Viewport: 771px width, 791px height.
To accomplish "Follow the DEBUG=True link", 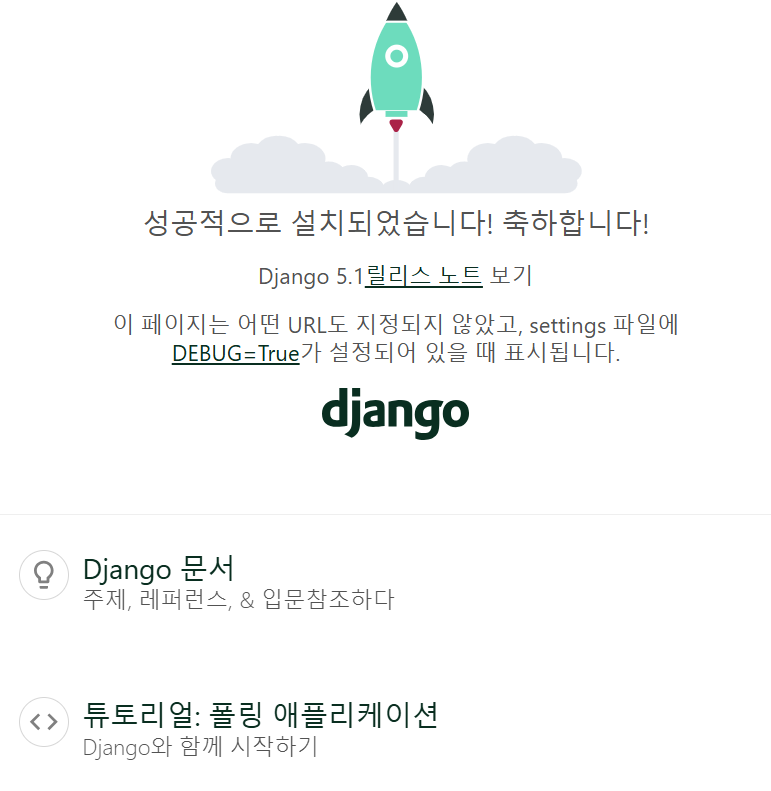I will [236, 354].
